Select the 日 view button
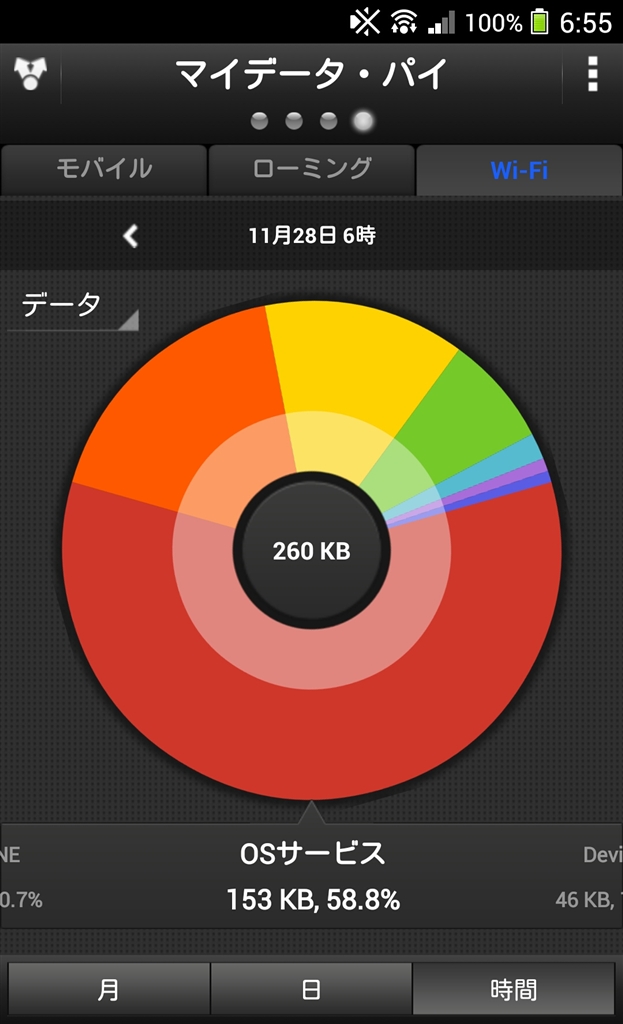623x1024 pixels. (311, 990)
